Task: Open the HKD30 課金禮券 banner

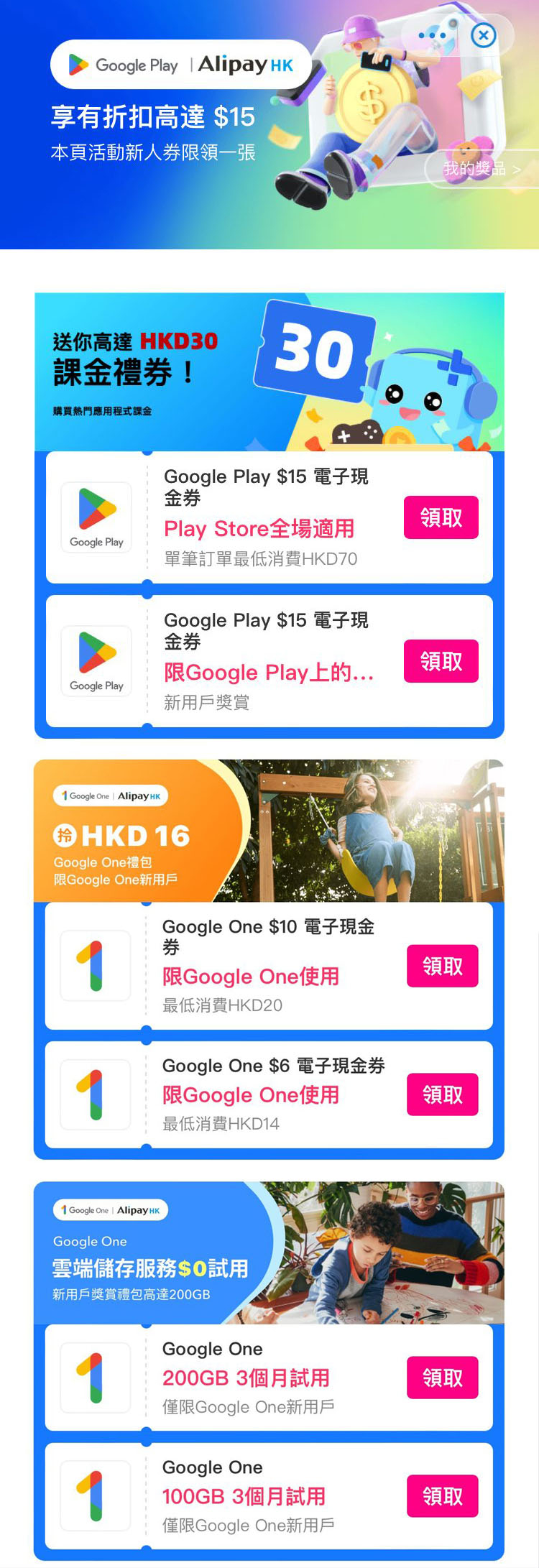Action: click(269, 372)
